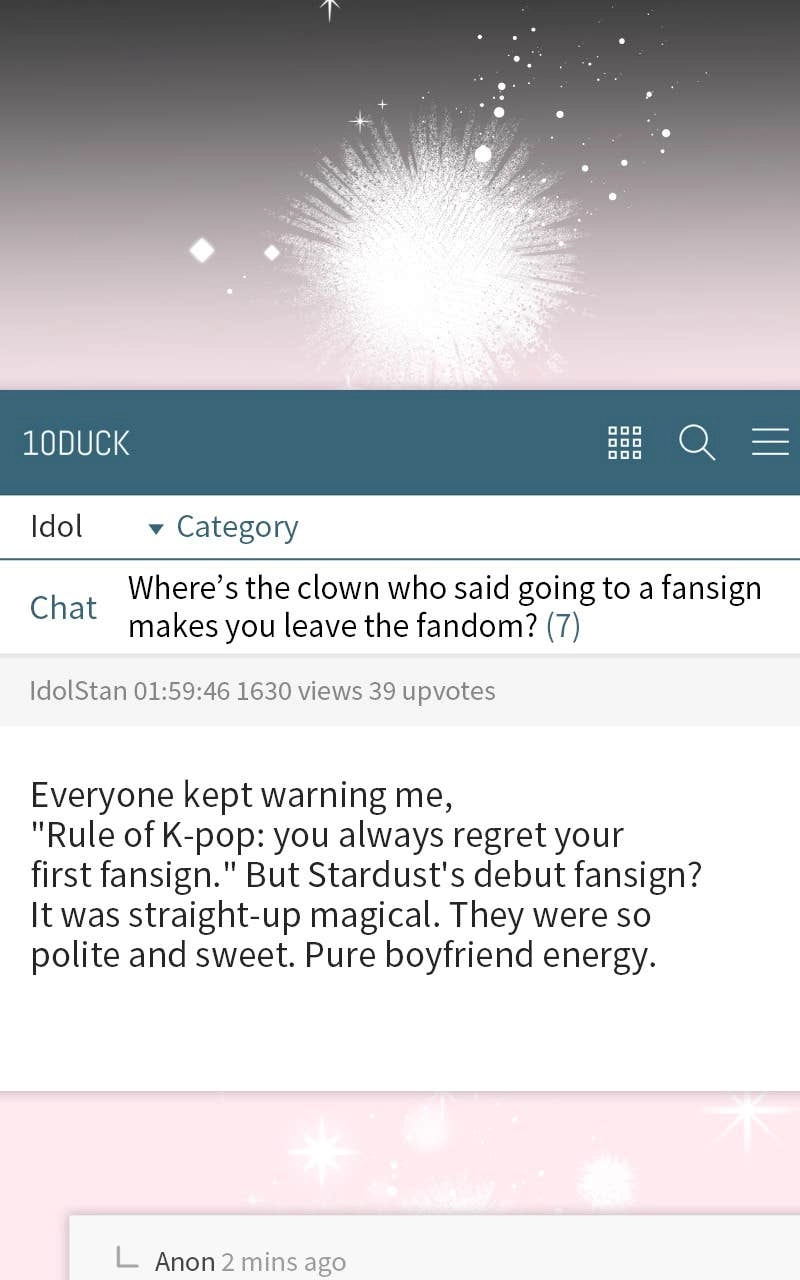Tap the 10DUCK site title

click(76, 443)
